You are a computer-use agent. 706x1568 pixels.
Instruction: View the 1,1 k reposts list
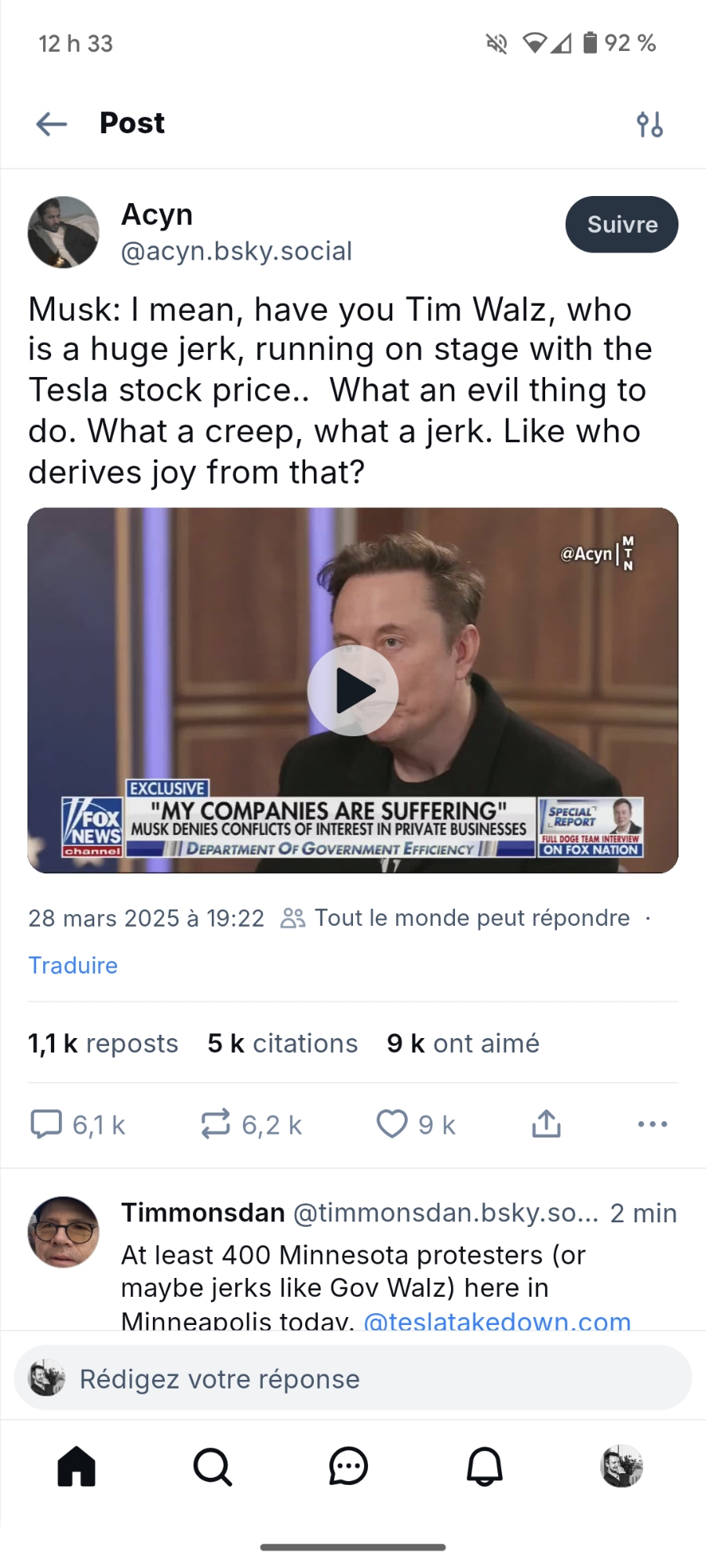(x=104, y=1044)
